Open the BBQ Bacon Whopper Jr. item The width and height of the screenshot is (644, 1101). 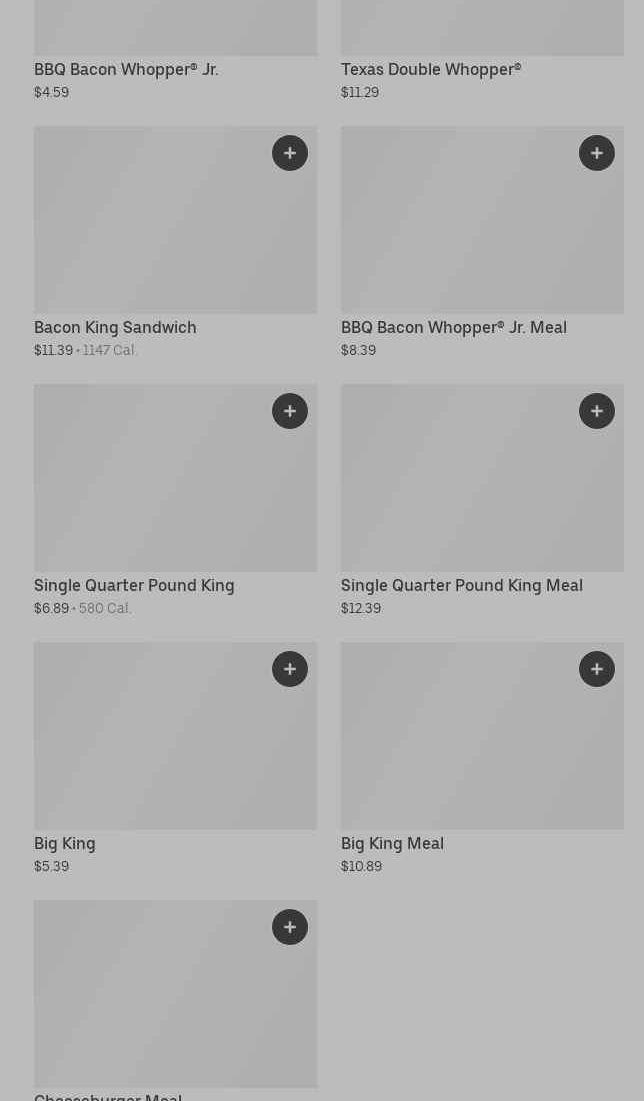126,70
